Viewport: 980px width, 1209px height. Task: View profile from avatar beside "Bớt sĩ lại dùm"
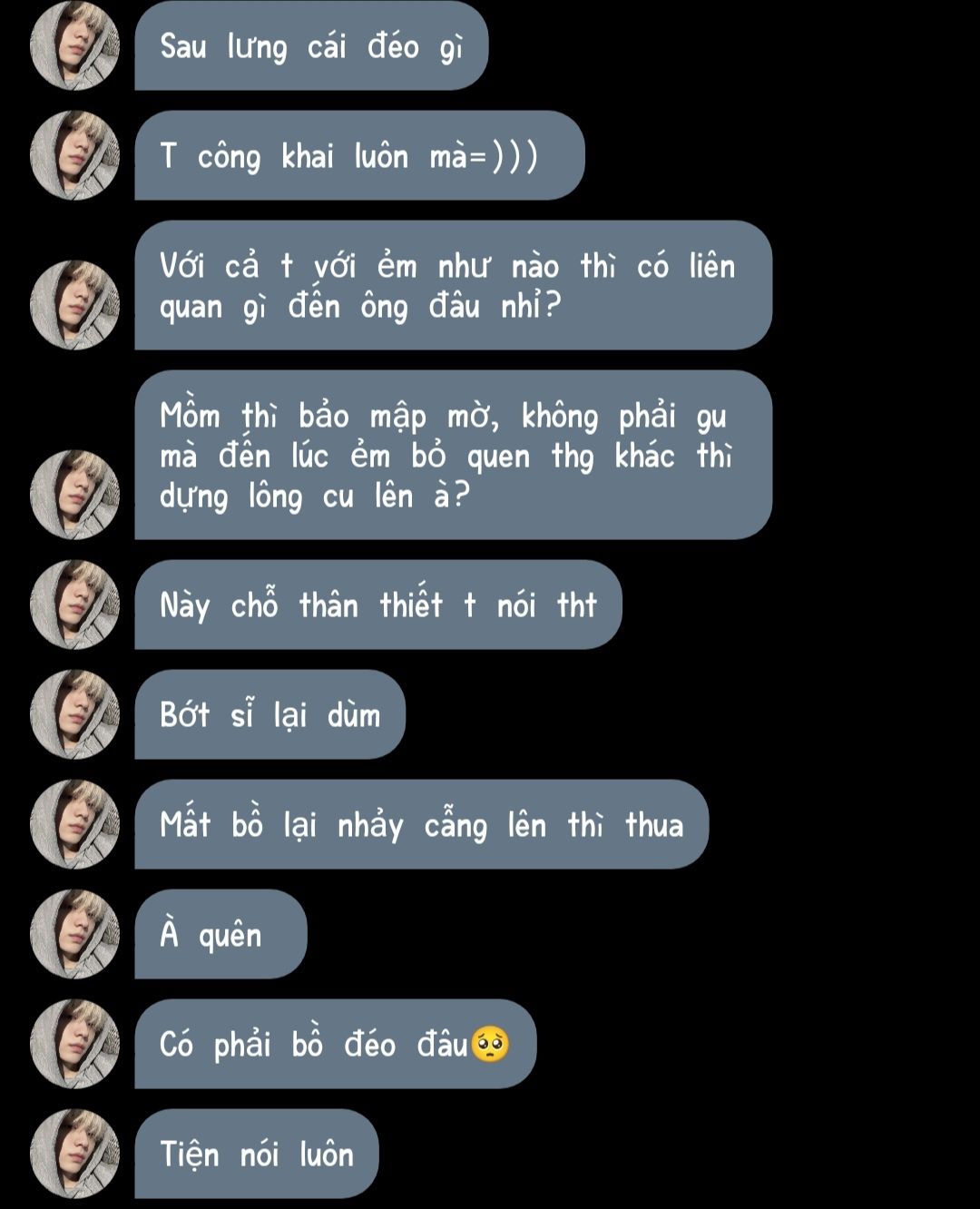click(x=74, y=714)
